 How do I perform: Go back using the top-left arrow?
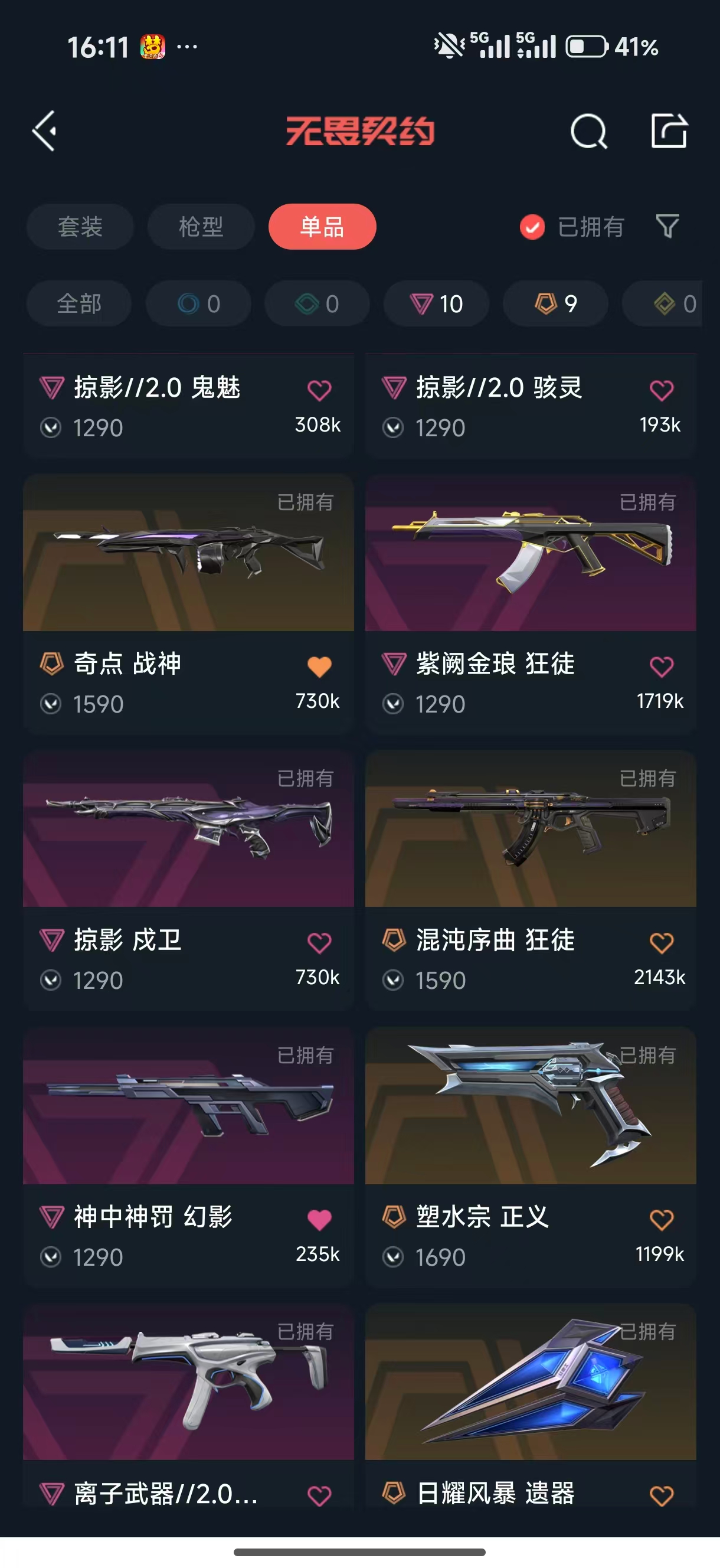[x=45, y=130]
